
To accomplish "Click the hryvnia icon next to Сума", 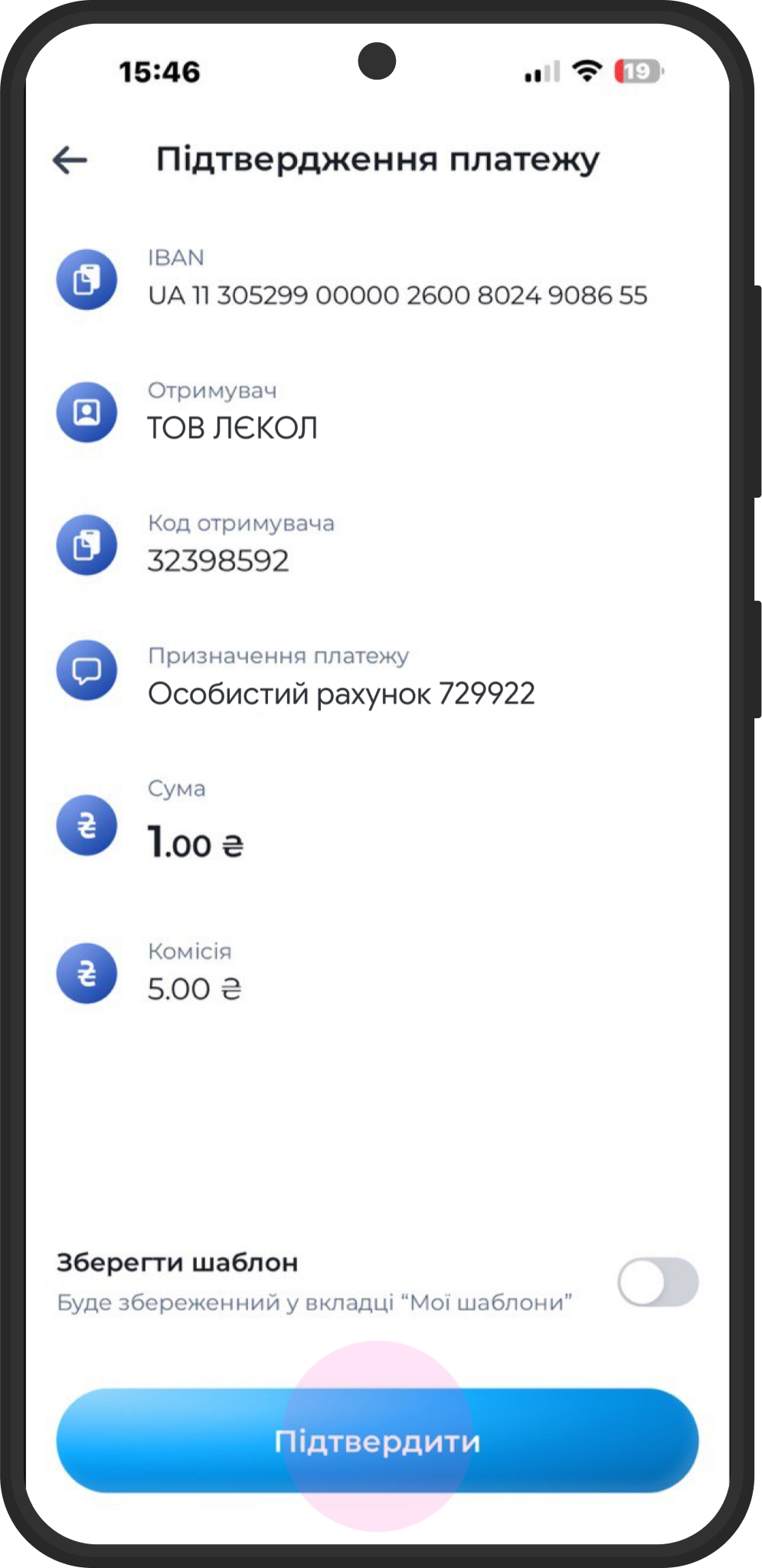I will point(87,825).
